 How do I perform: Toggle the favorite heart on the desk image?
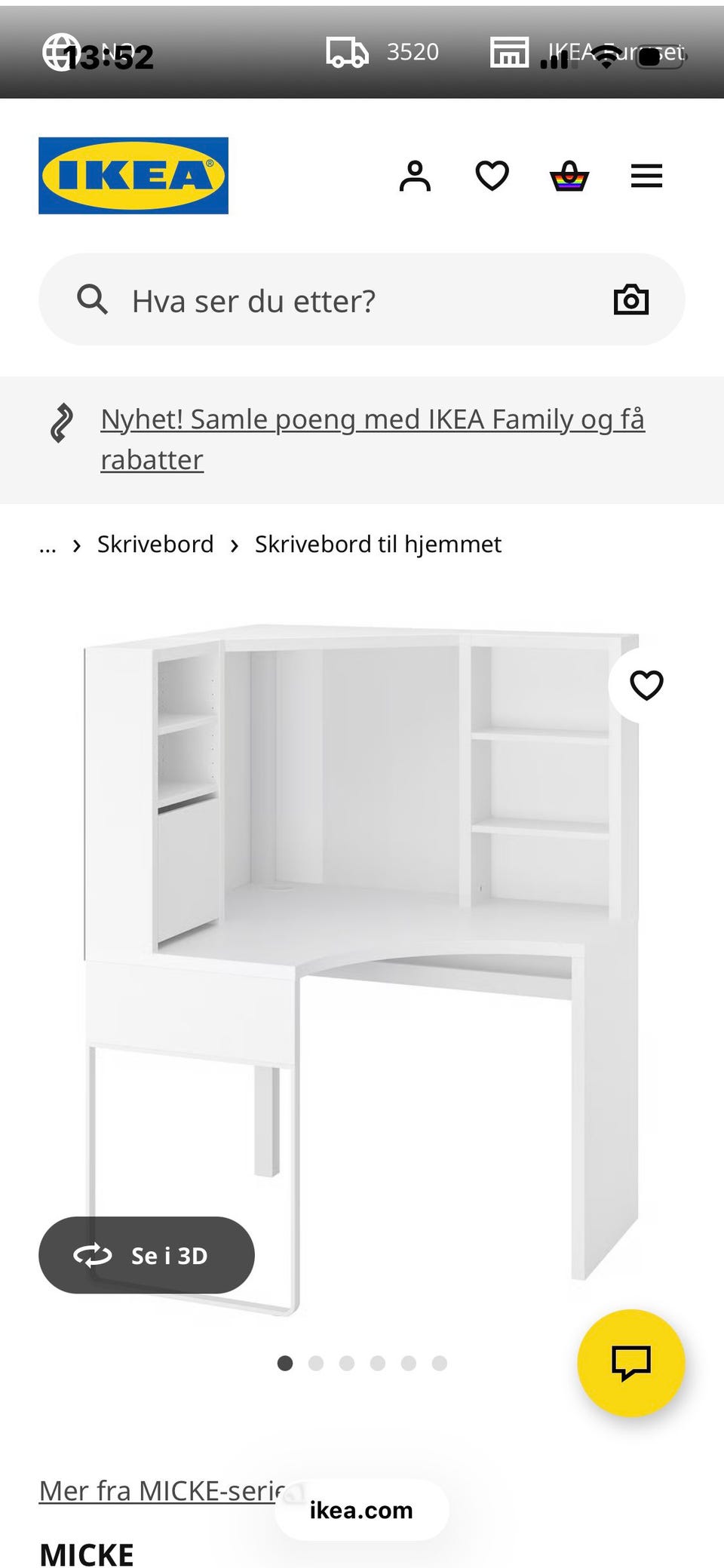coord(646,685)
